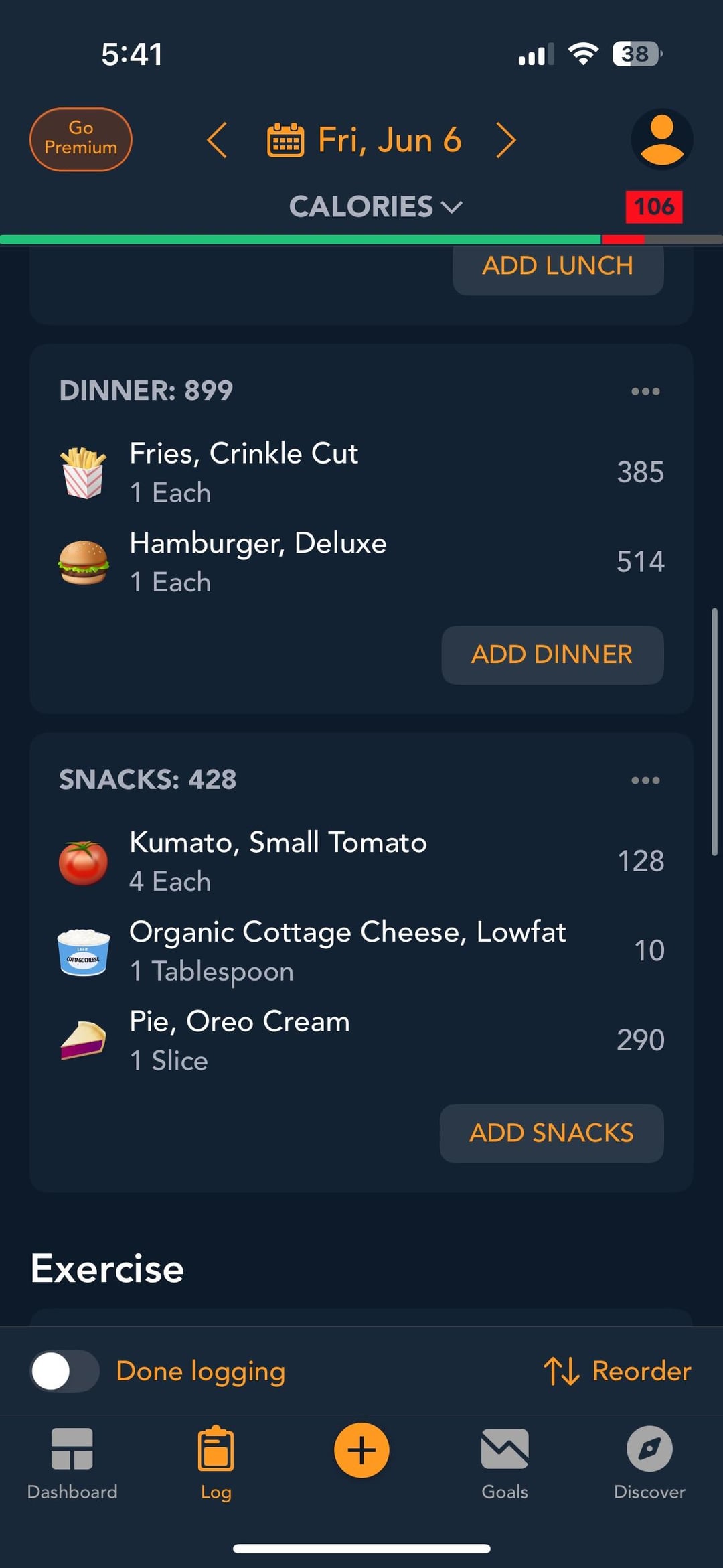Open the Snacks overflow menu
Screen dimensions: 723x1568
(645, 780)
